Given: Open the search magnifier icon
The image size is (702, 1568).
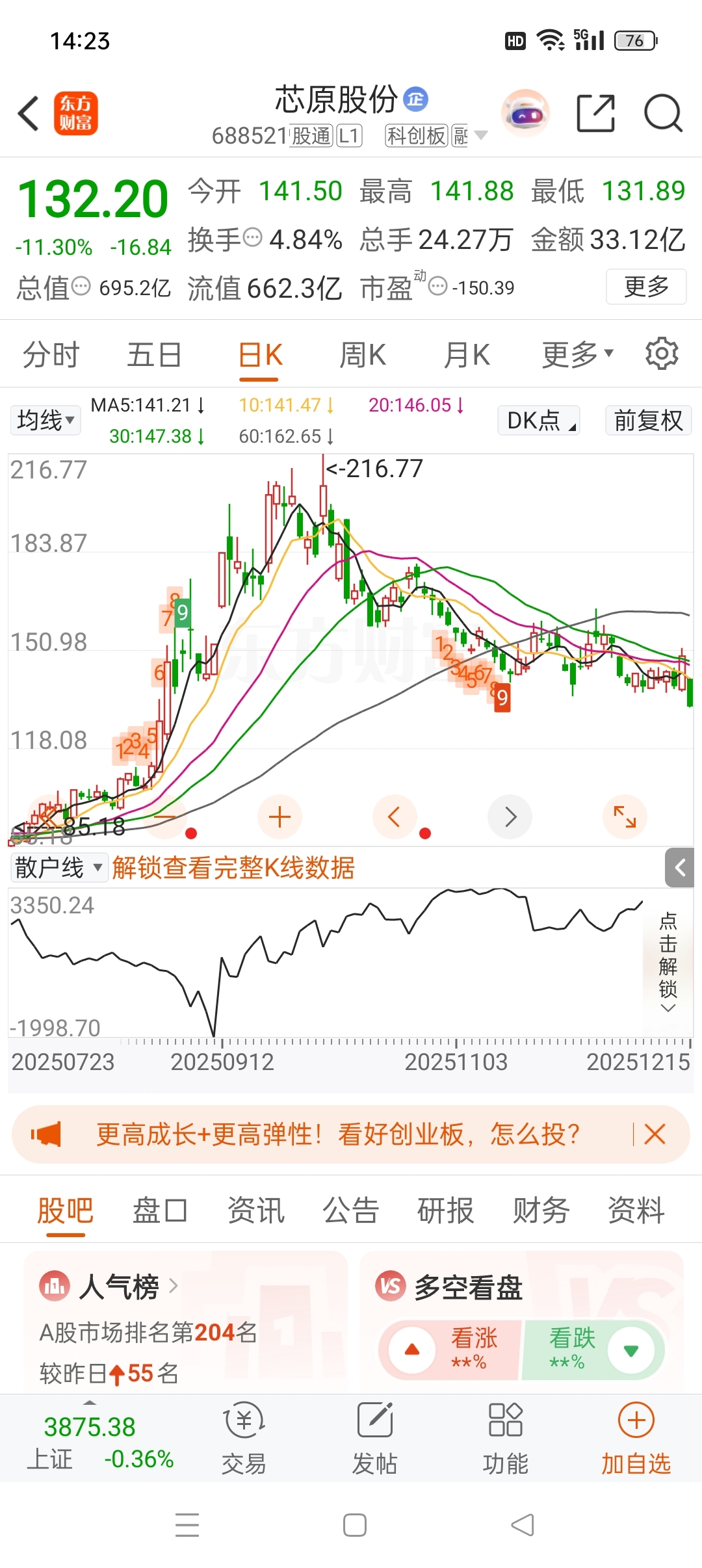Looking at the screenshot, I should coord(662,114).
